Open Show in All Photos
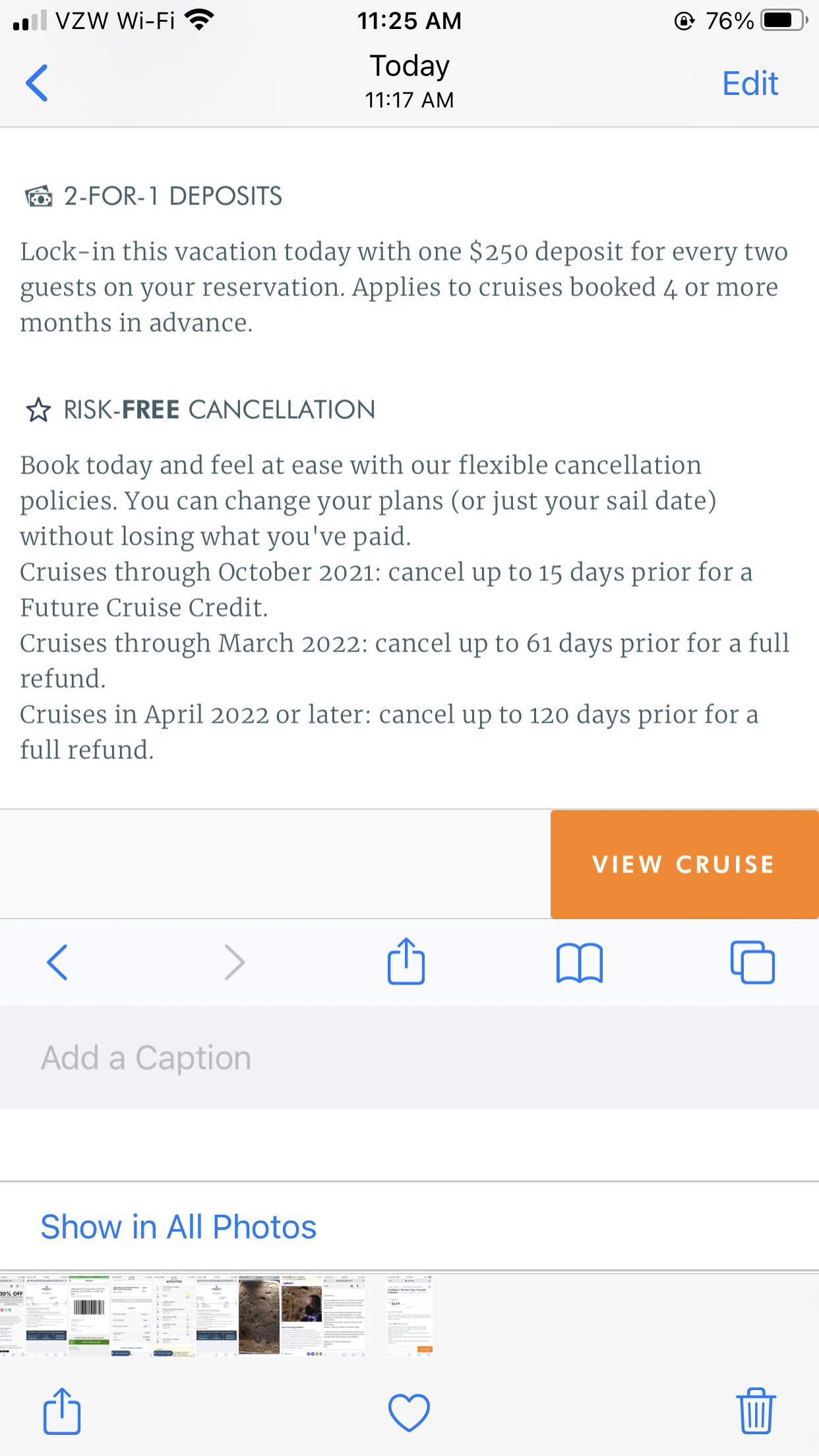The height and width of the screenshot is (1456, 819). (178, 1227)
